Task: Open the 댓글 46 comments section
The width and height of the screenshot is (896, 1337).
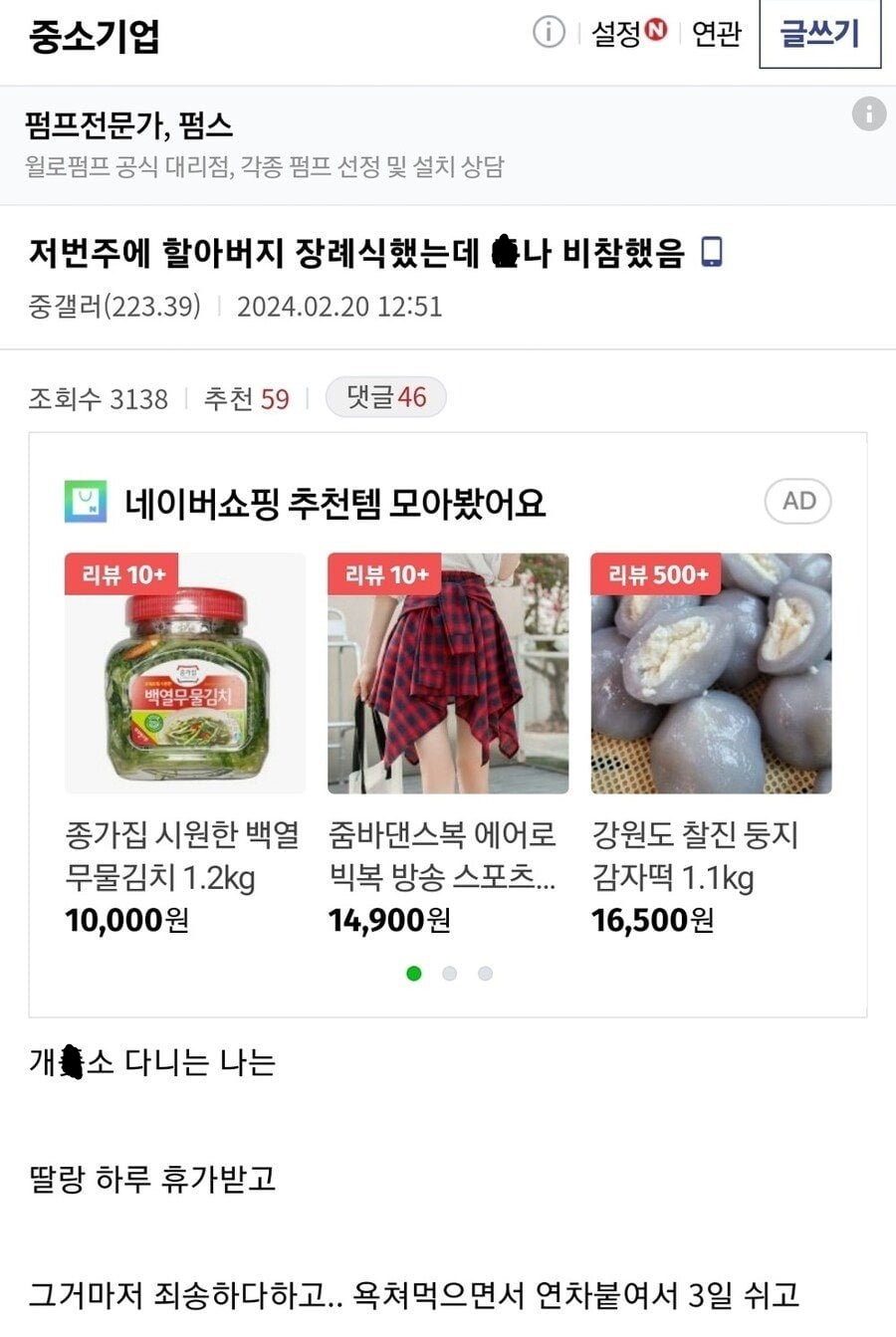Action: [385, 397]
